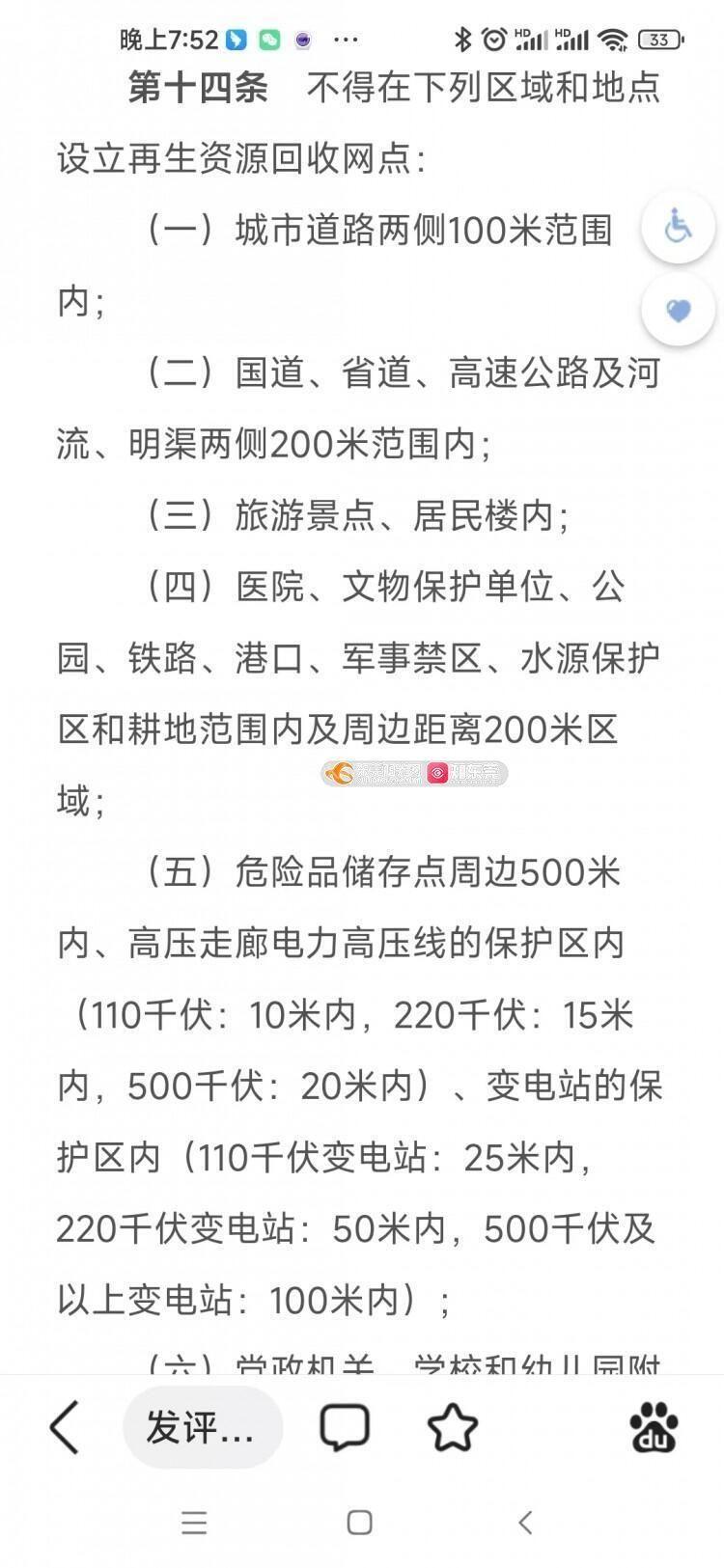Tap the blue heart floating button
724x1568 pixels.
pos(679,311)
